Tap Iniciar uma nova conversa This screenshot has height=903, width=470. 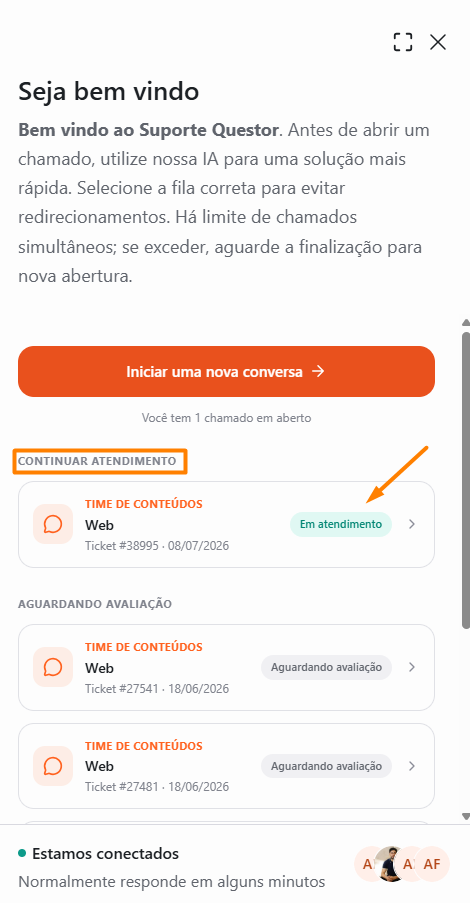tap(226, 371)
